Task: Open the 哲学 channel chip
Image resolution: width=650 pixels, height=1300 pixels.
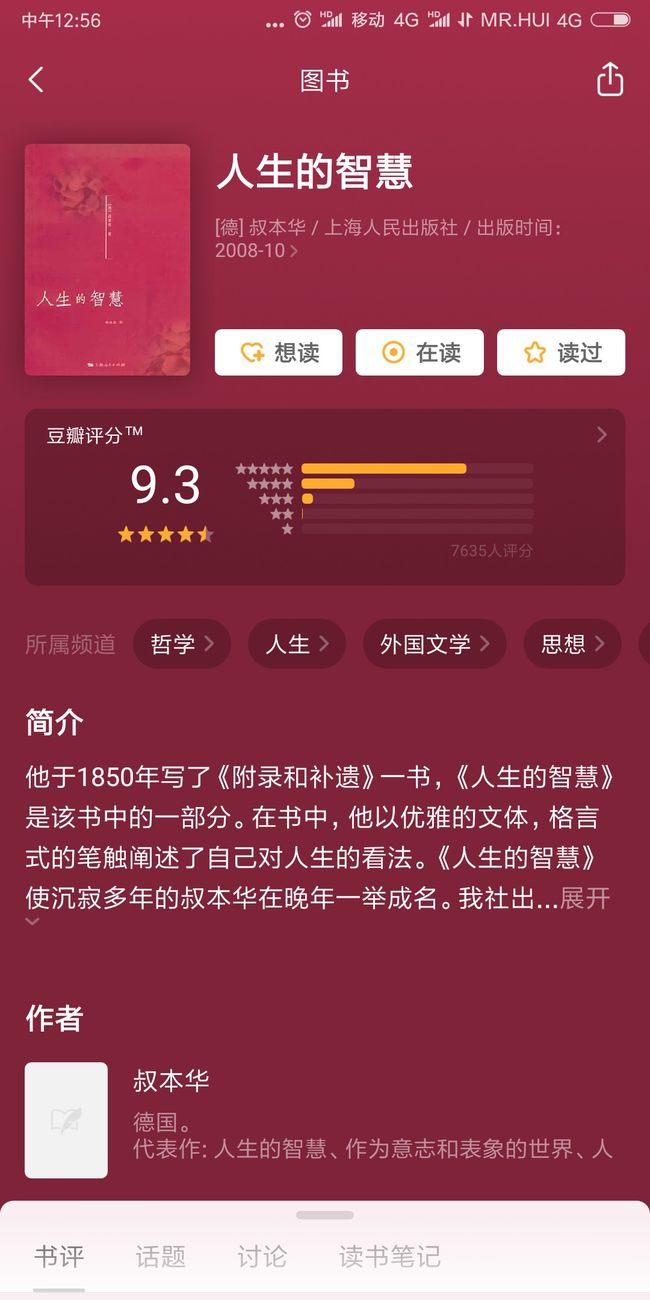Action: [182, 644]
